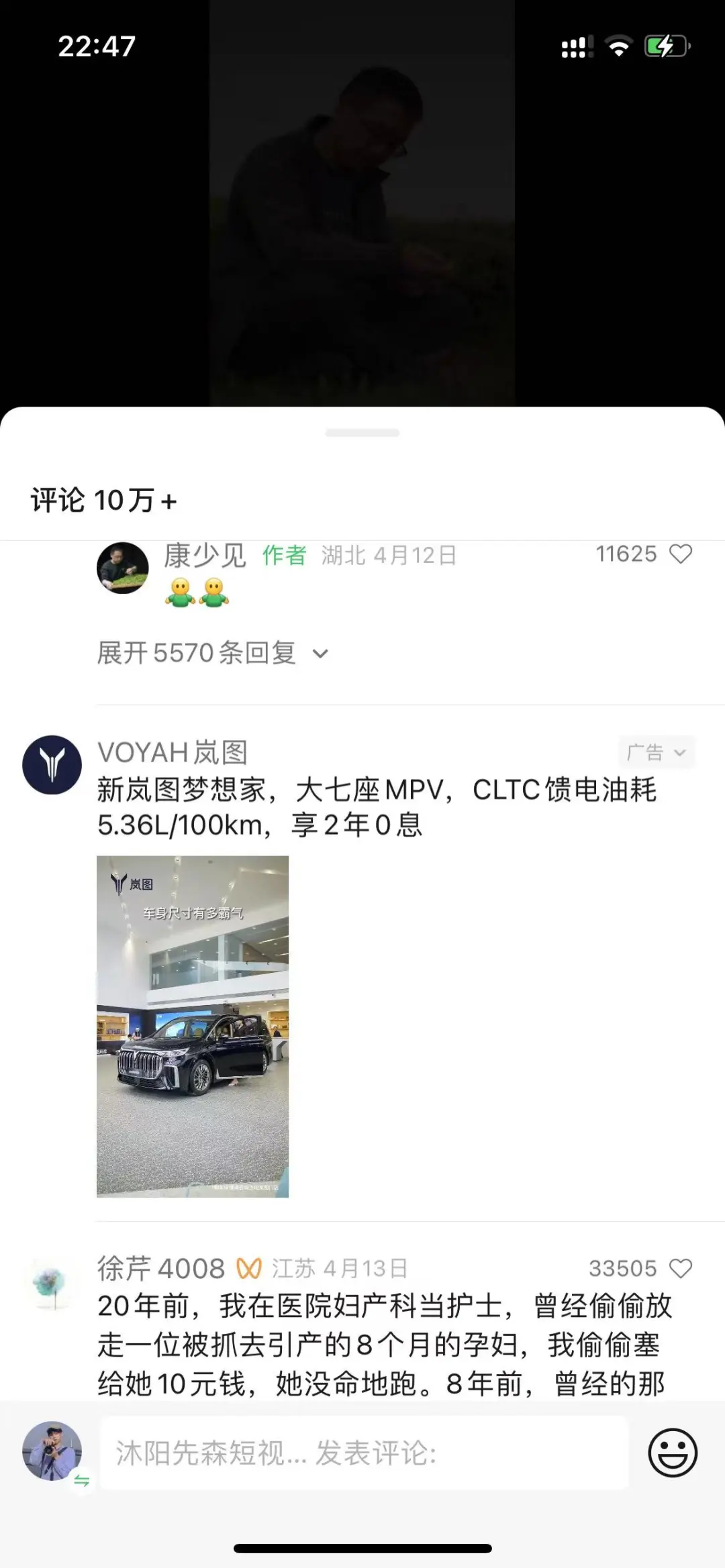Open the 广告 dropdown on the VOYAH ad

tap(657, 752)
